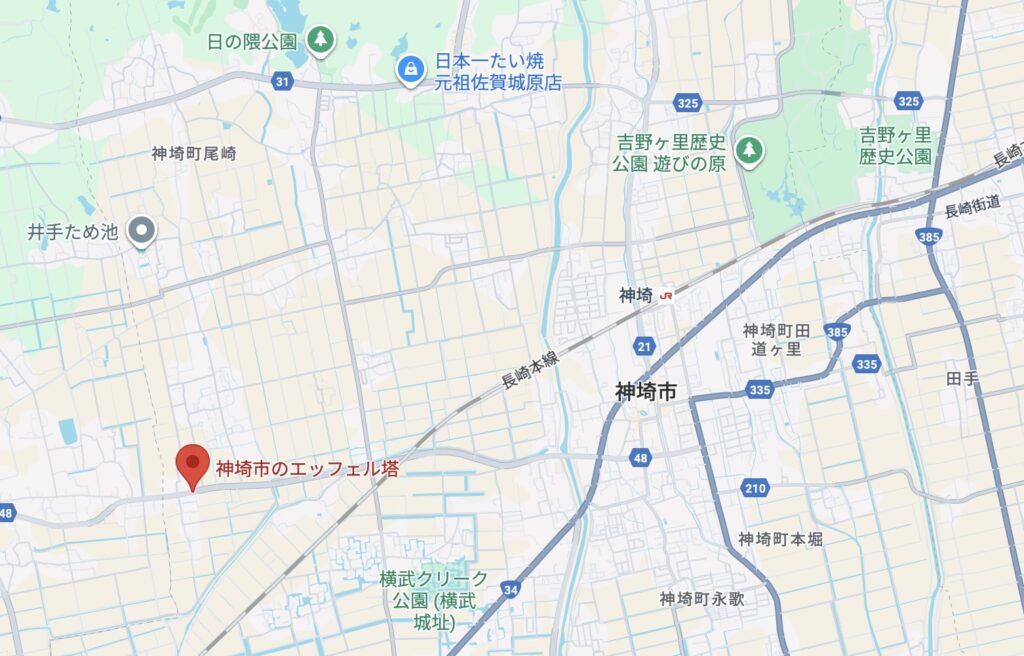Open the 日の隈公園 park marker
The width and height of the screenshot is (1024, 656).
(321, 40)
